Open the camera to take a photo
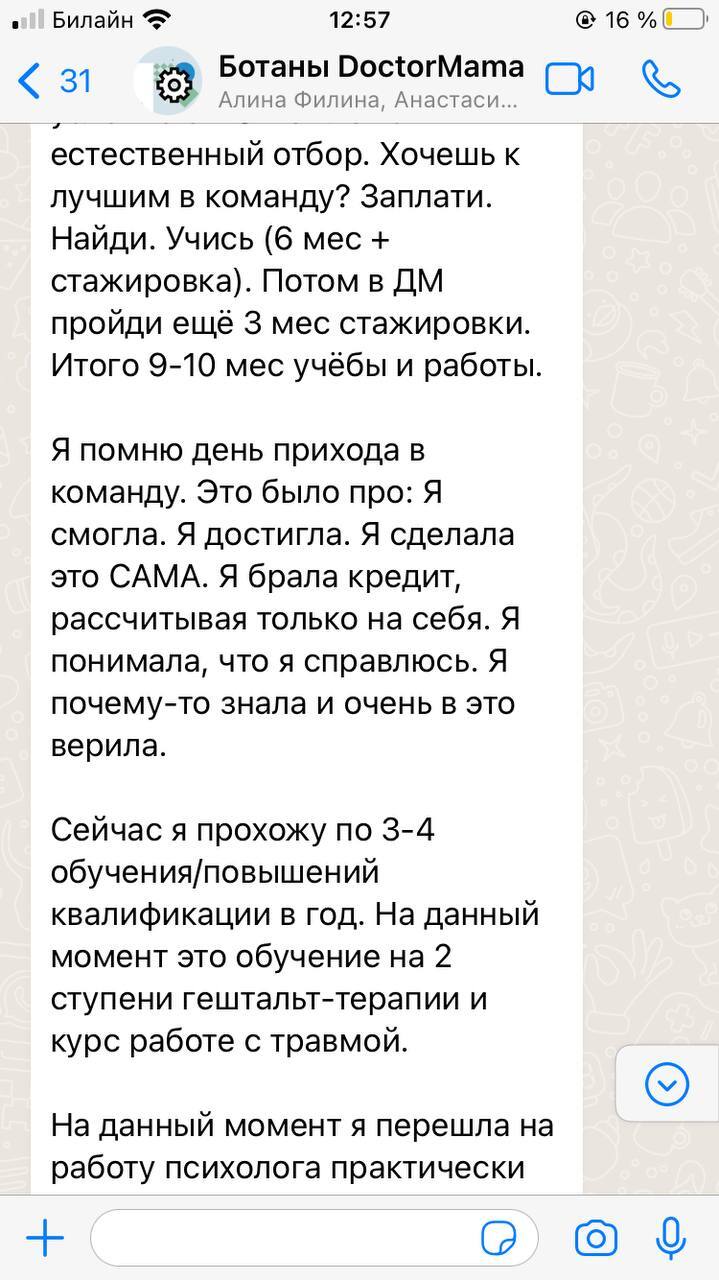The height and width of the screenshot is (1280, 719). point(596,1240)
